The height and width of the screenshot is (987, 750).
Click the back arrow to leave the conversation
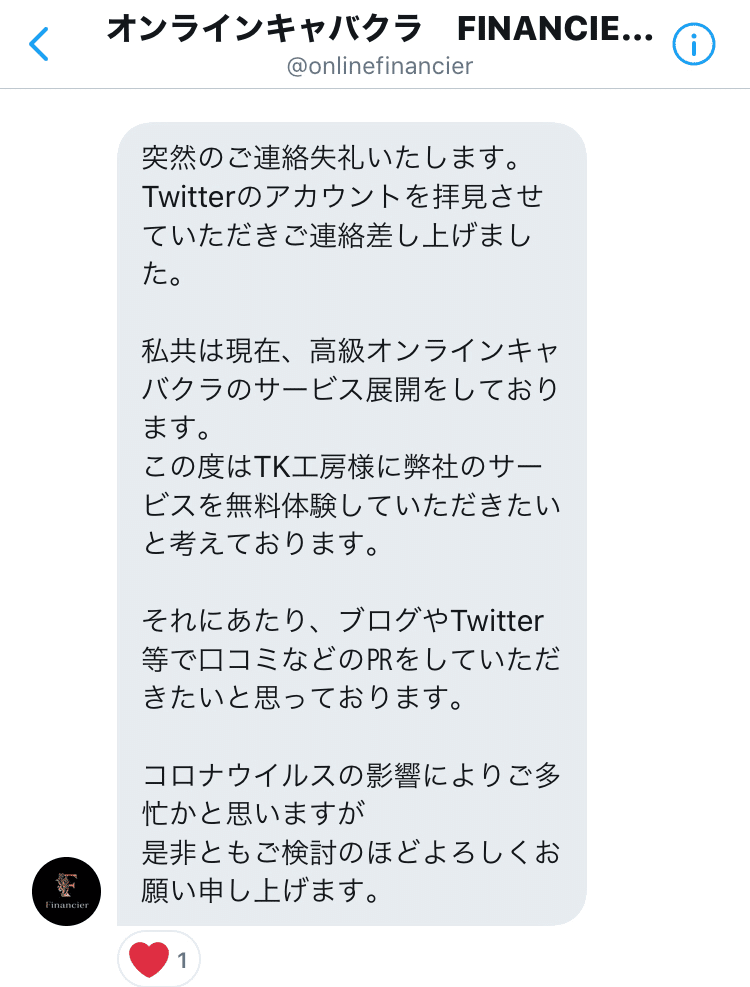point(38,44)
